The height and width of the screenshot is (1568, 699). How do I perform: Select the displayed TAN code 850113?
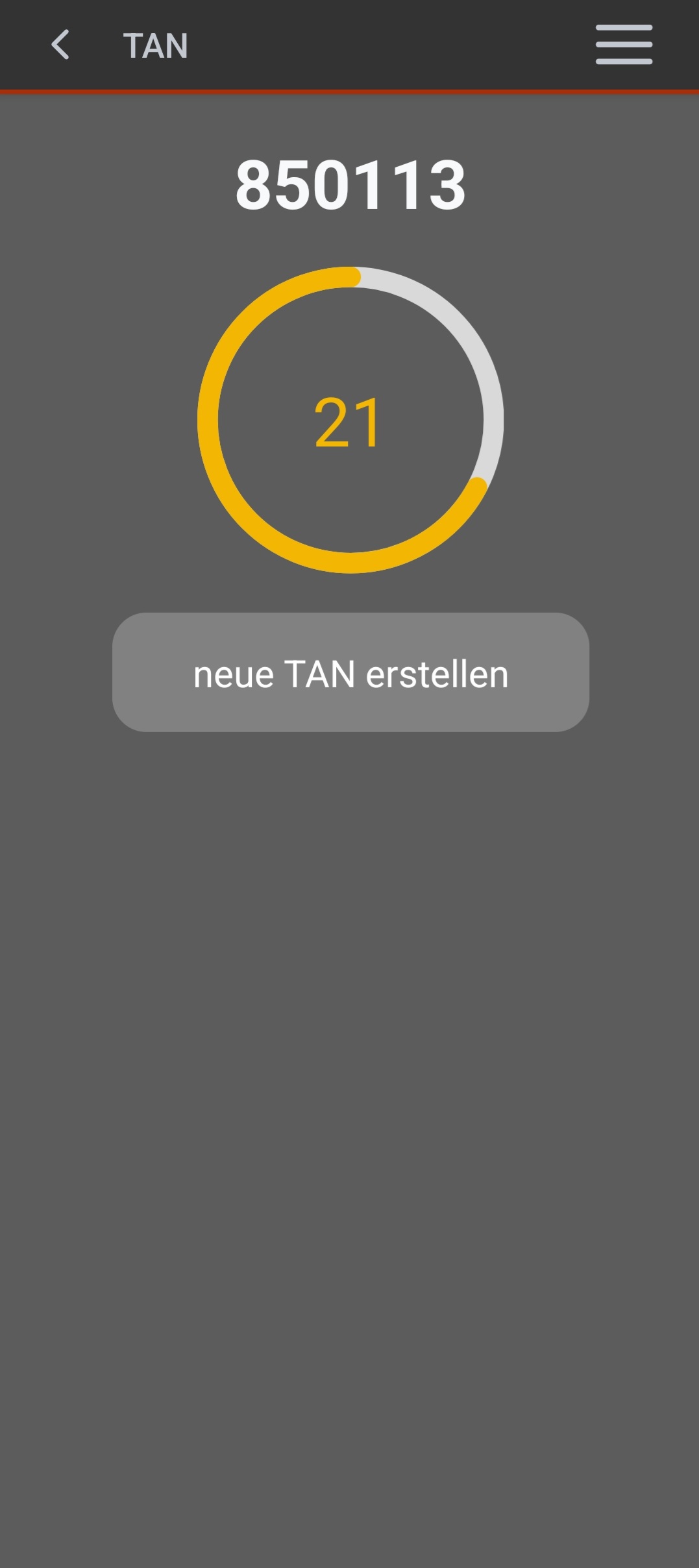coord(349,185)
